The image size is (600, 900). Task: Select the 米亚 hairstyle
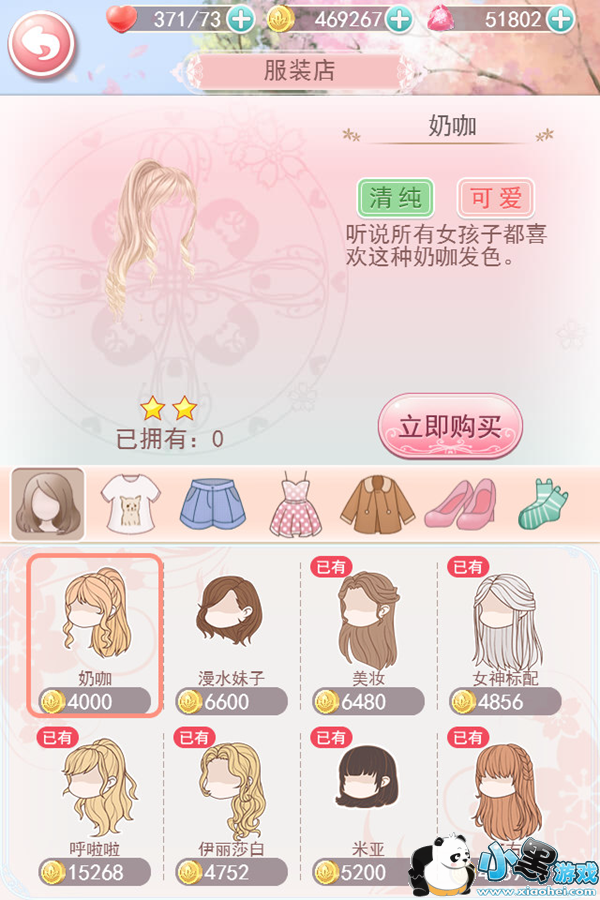click(365, 806)
